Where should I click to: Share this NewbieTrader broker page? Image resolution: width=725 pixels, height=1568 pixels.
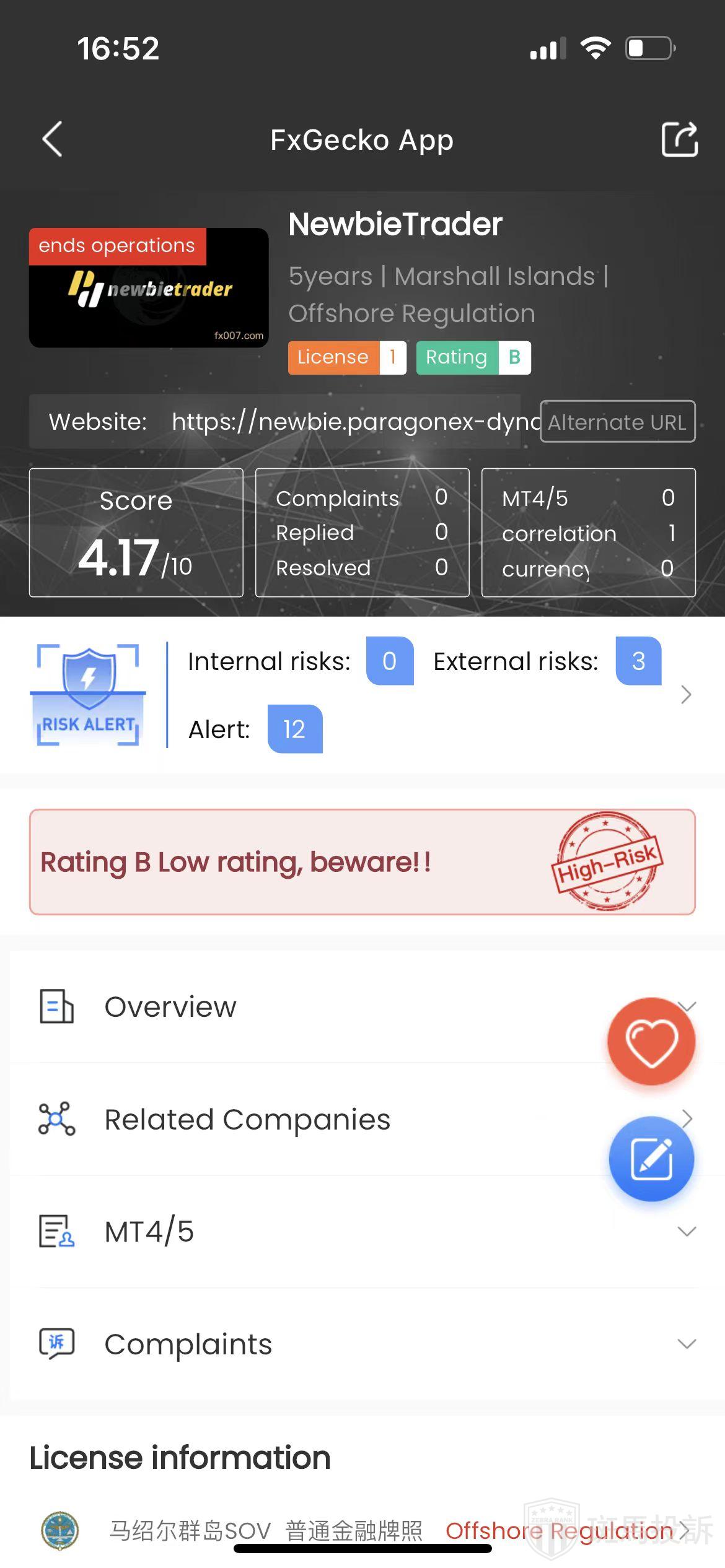coord(679,139)
